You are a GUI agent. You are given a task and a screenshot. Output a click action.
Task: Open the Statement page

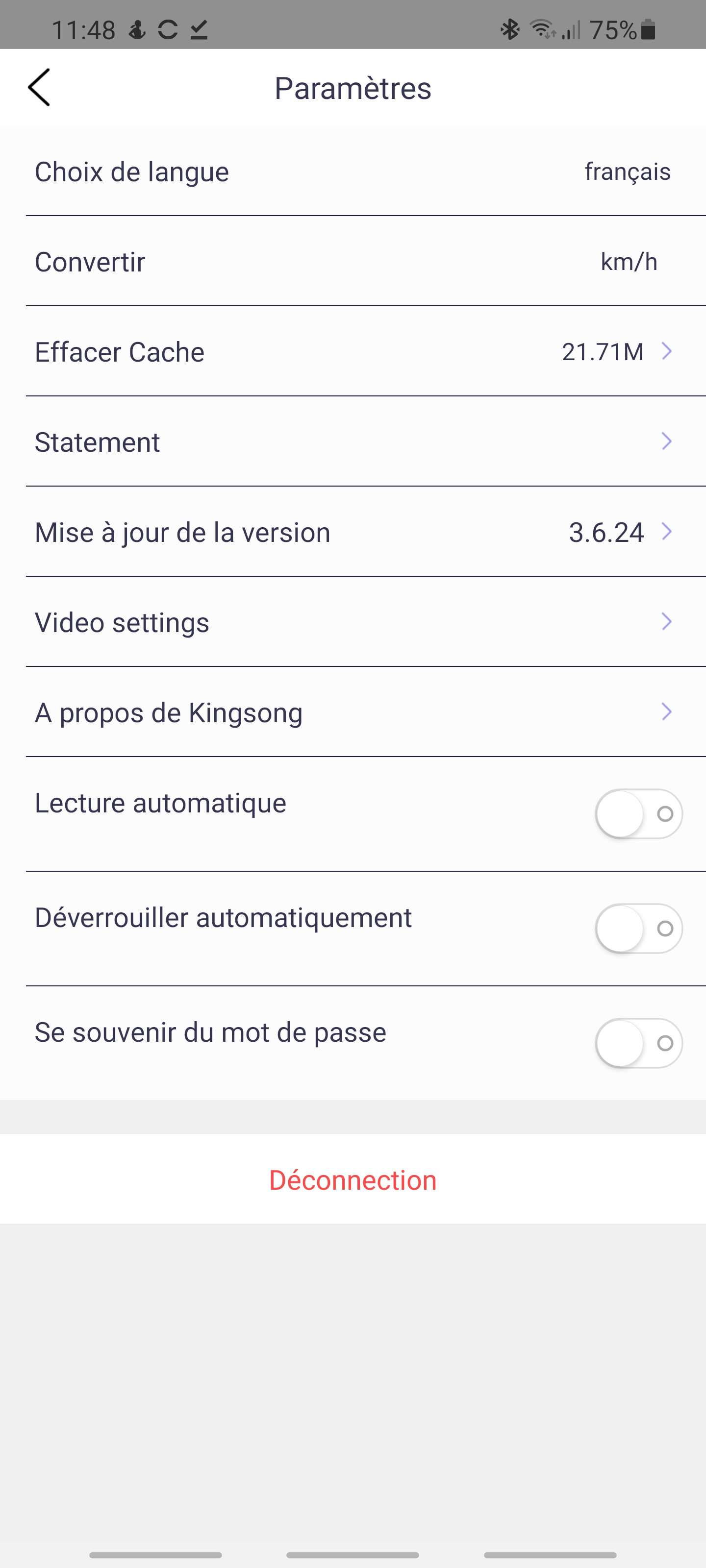353,441
